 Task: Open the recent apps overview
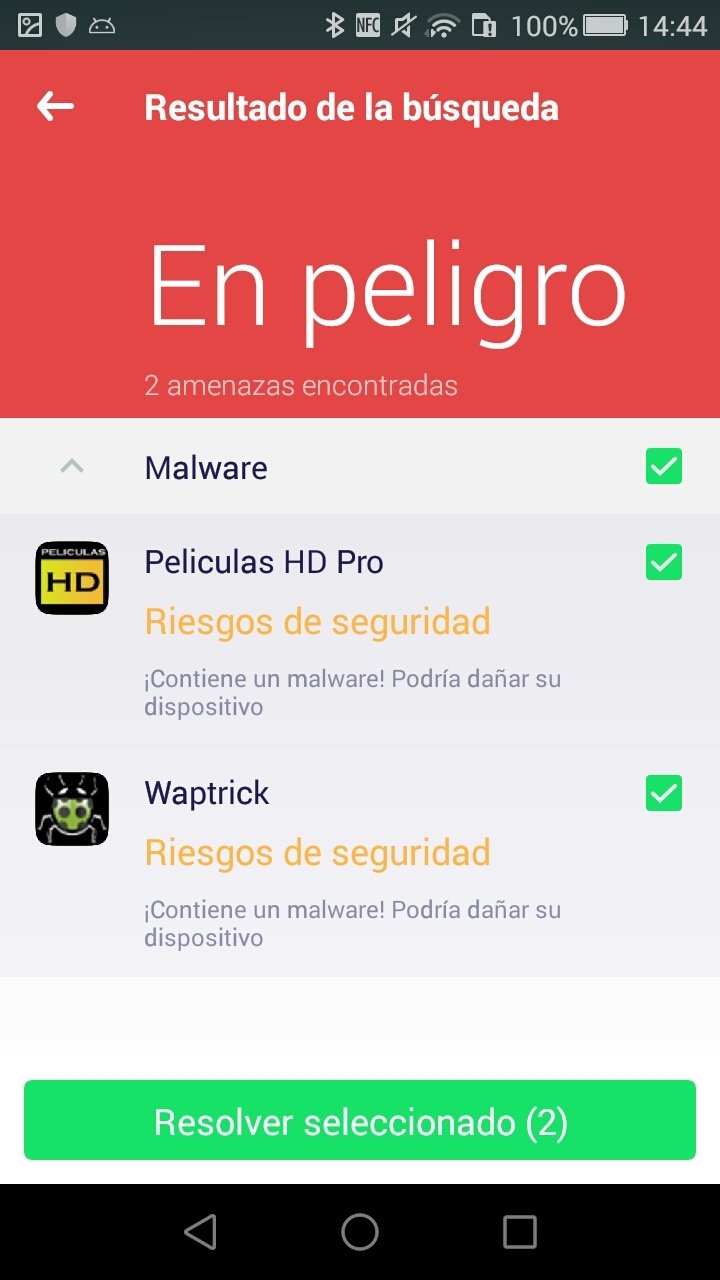[520, 1232]
